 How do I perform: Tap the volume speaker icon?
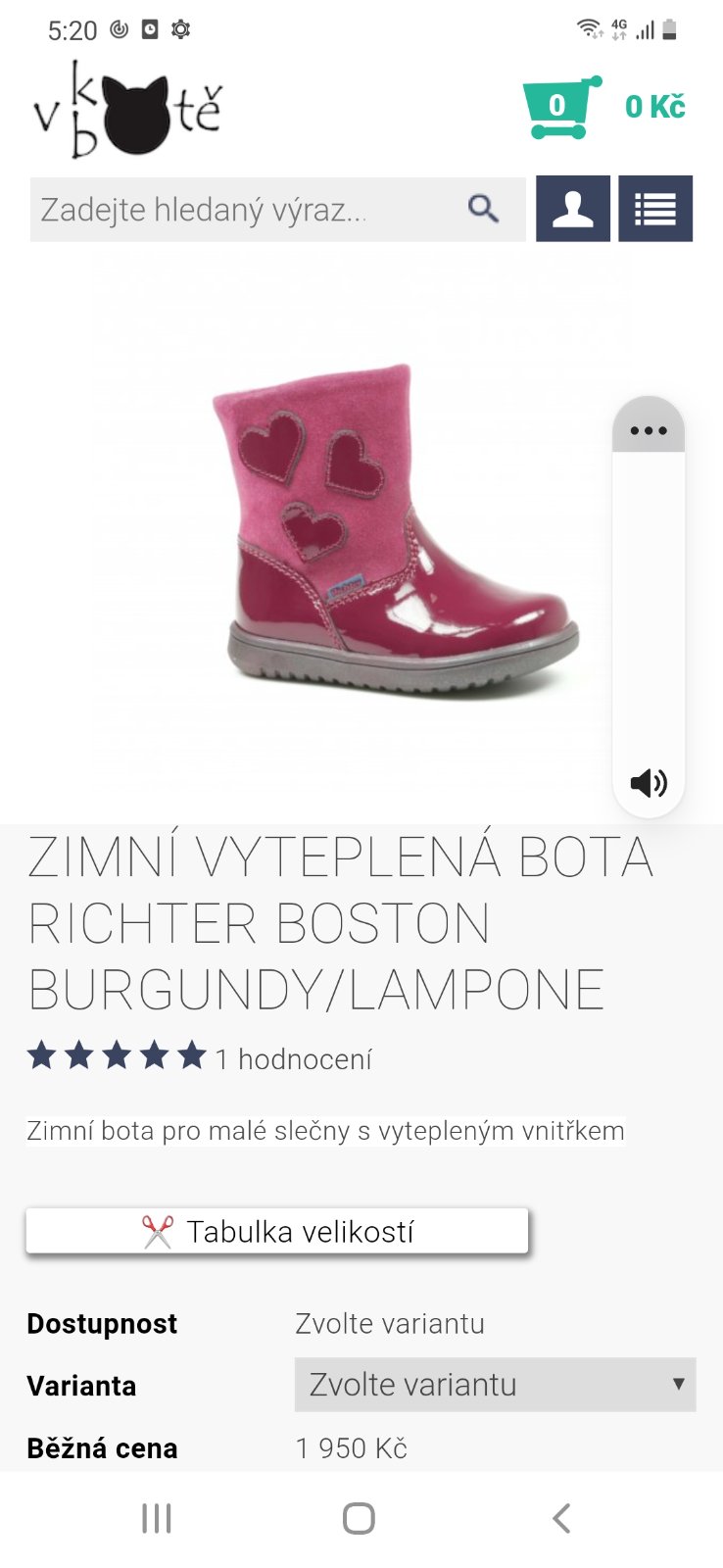tap(649, 782)
